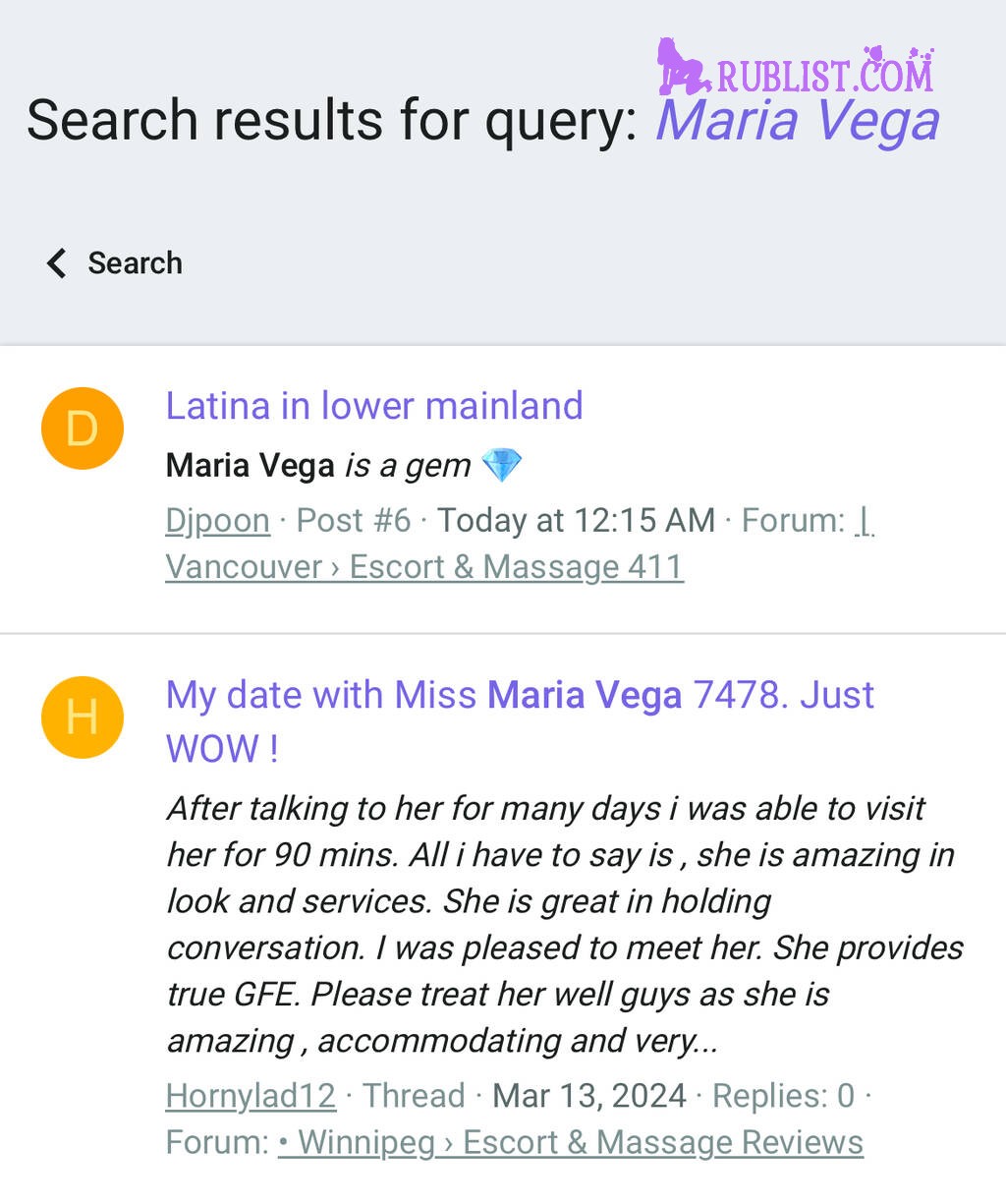
Task: Tap the yellow H avatar
Action: coord(83,717)
